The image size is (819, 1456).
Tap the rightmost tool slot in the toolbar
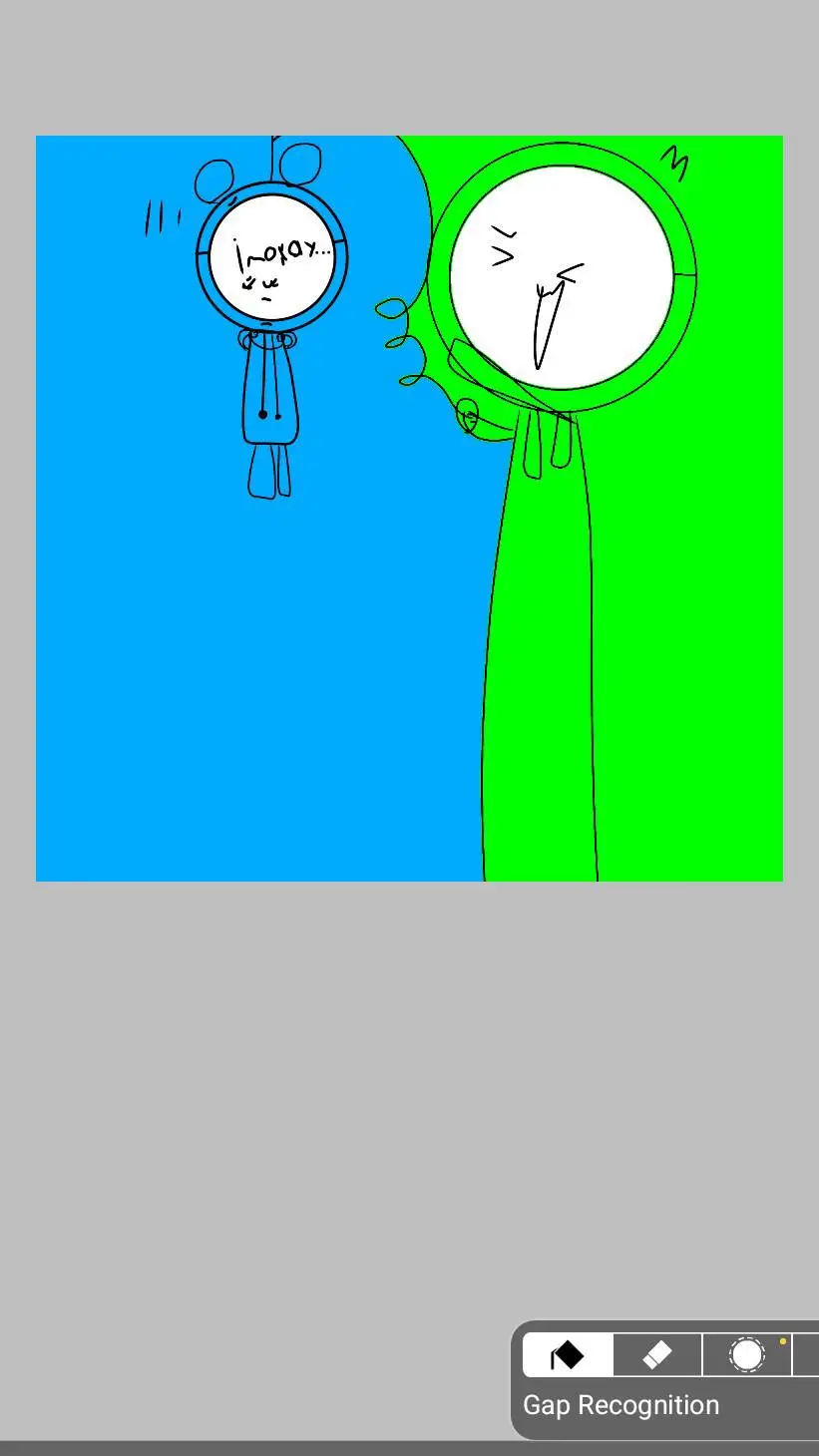pos(810,1354)
